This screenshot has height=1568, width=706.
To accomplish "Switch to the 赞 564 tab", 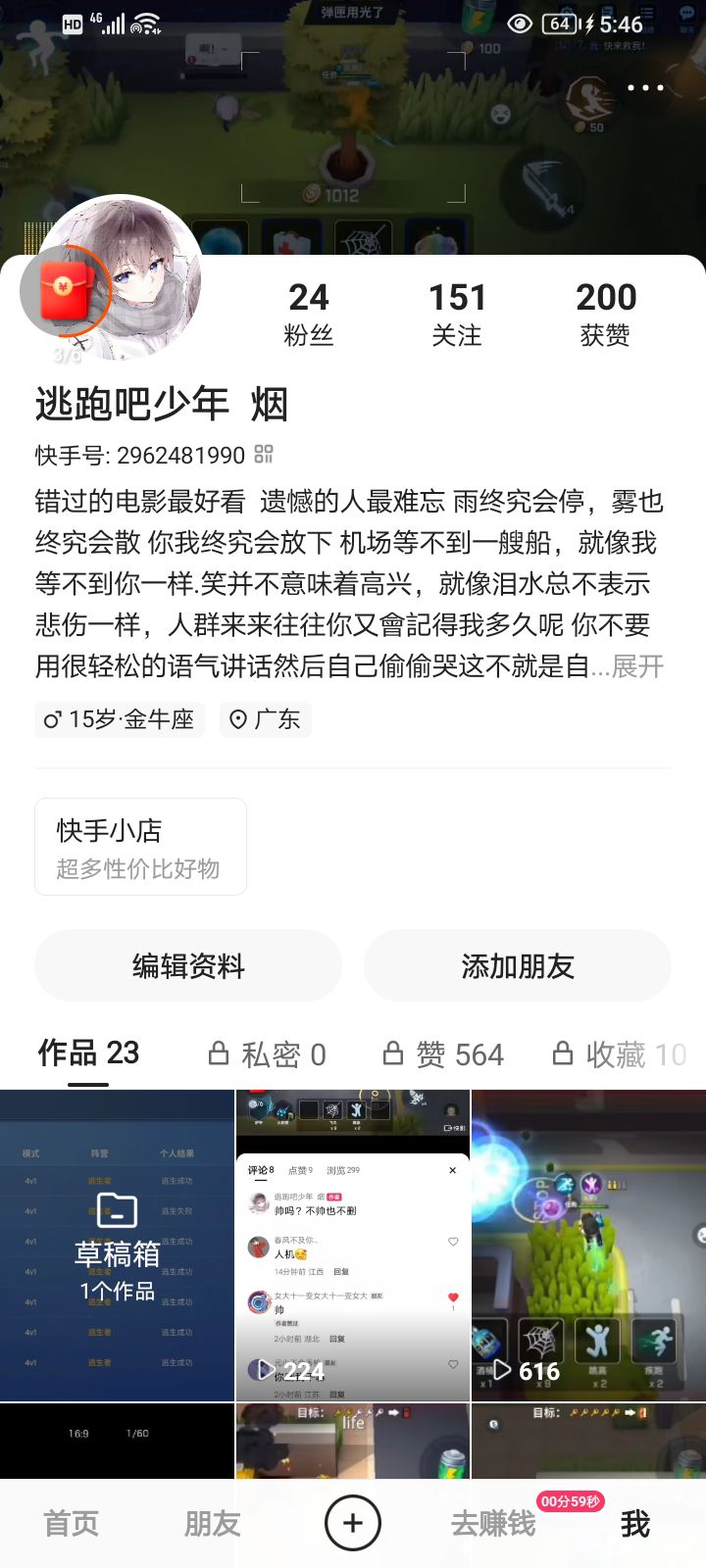I will (443, 1054).
